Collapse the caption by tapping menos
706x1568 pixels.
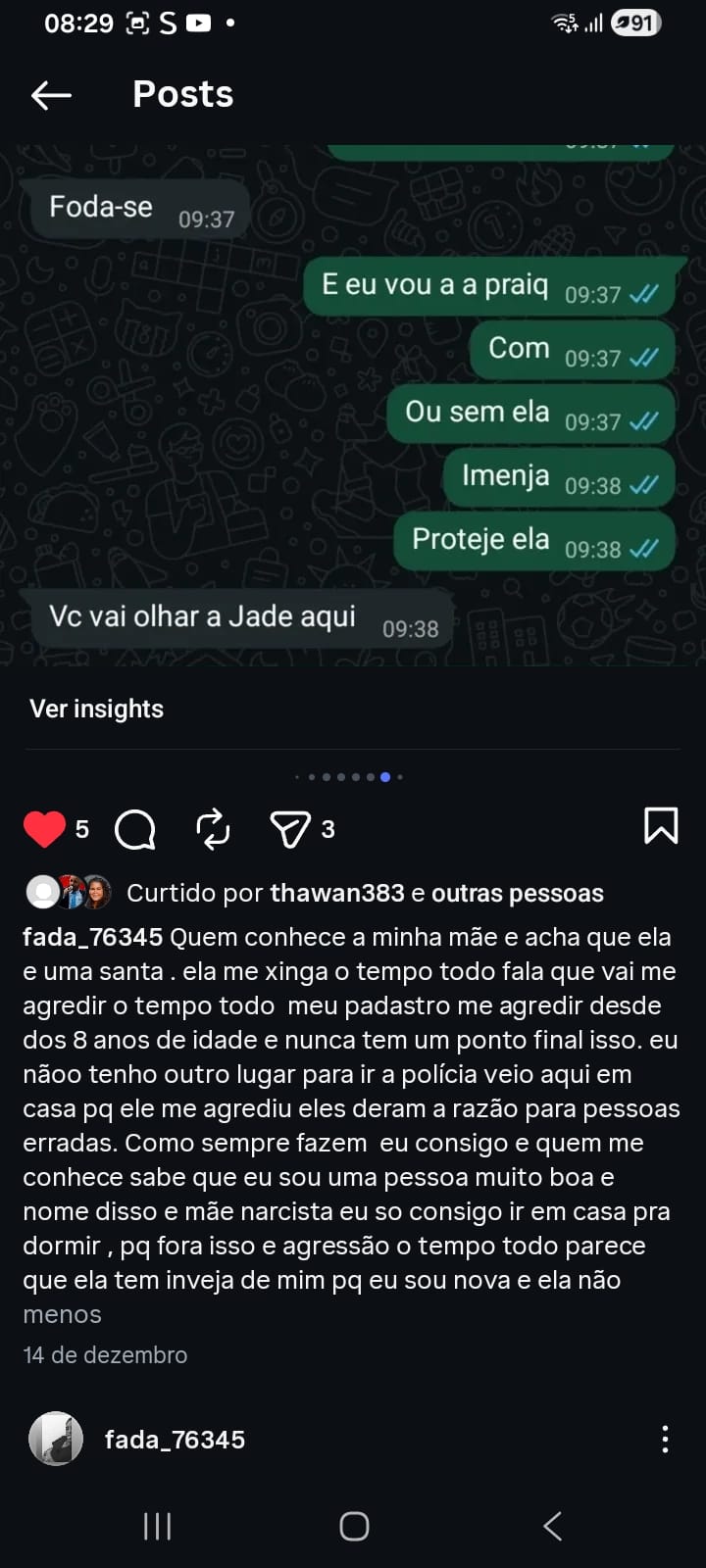[x=62, y=1314]
